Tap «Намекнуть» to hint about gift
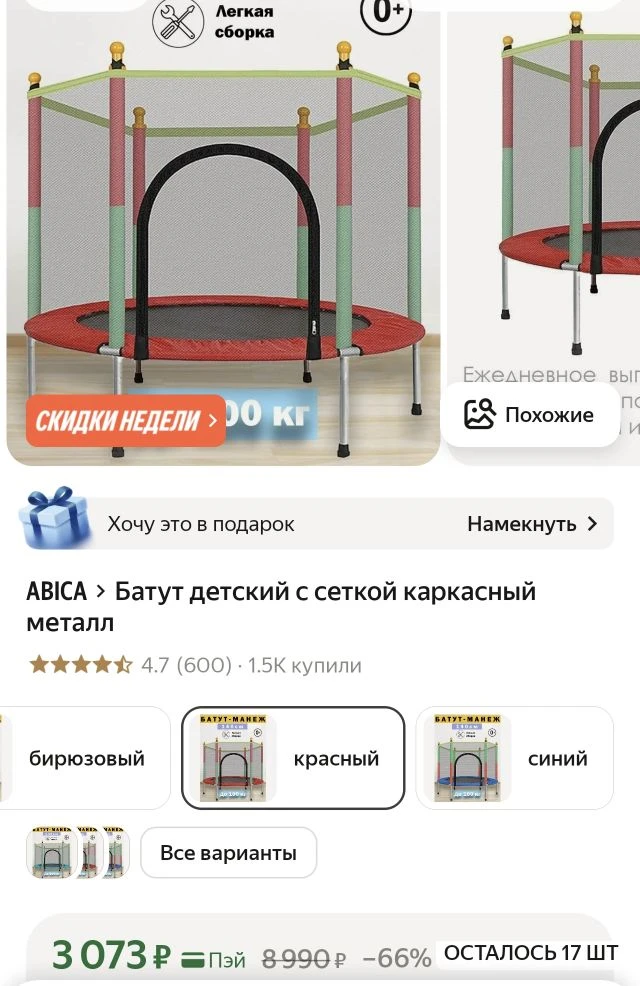 [532, 524]
